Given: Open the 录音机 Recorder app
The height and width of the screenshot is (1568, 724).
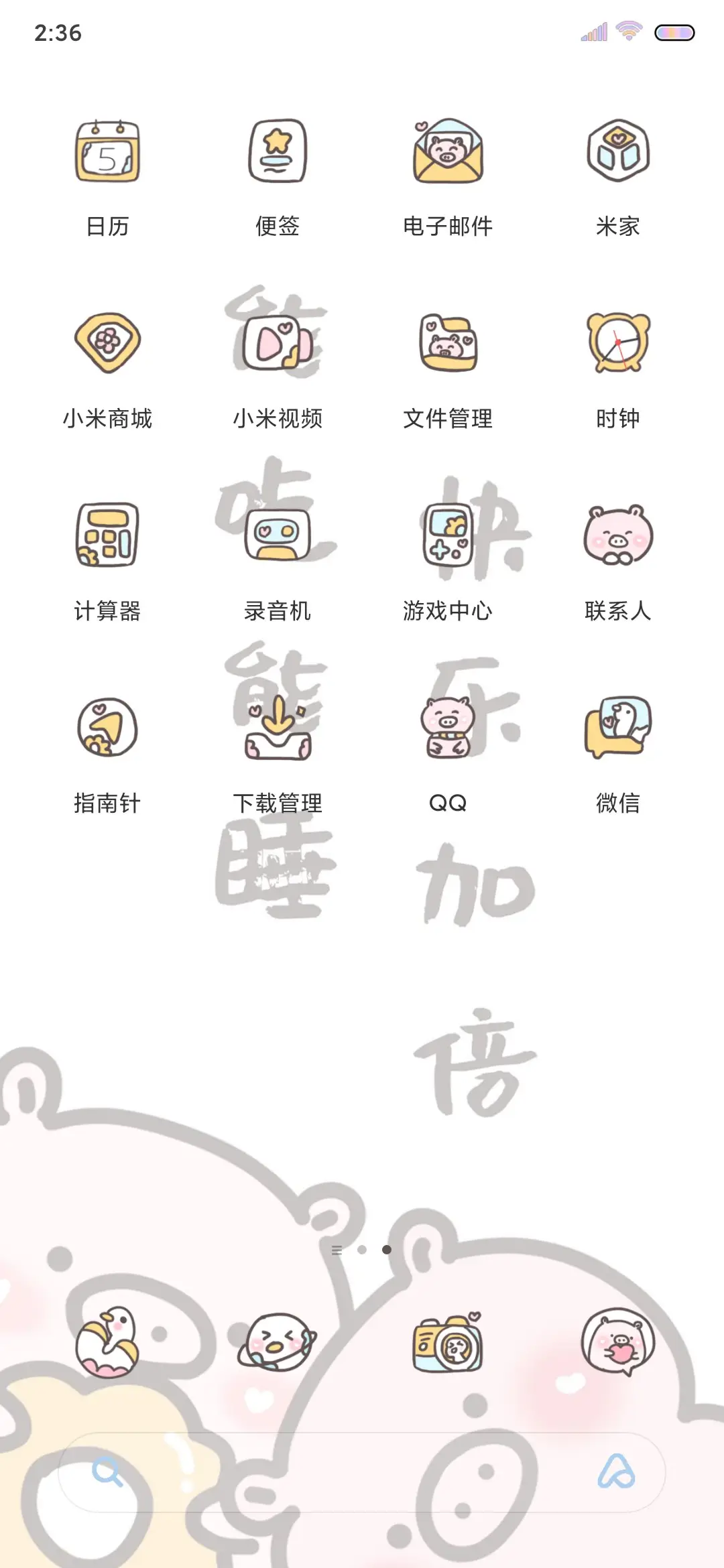Looking at the screenshot, I should (x=279, y=535).
